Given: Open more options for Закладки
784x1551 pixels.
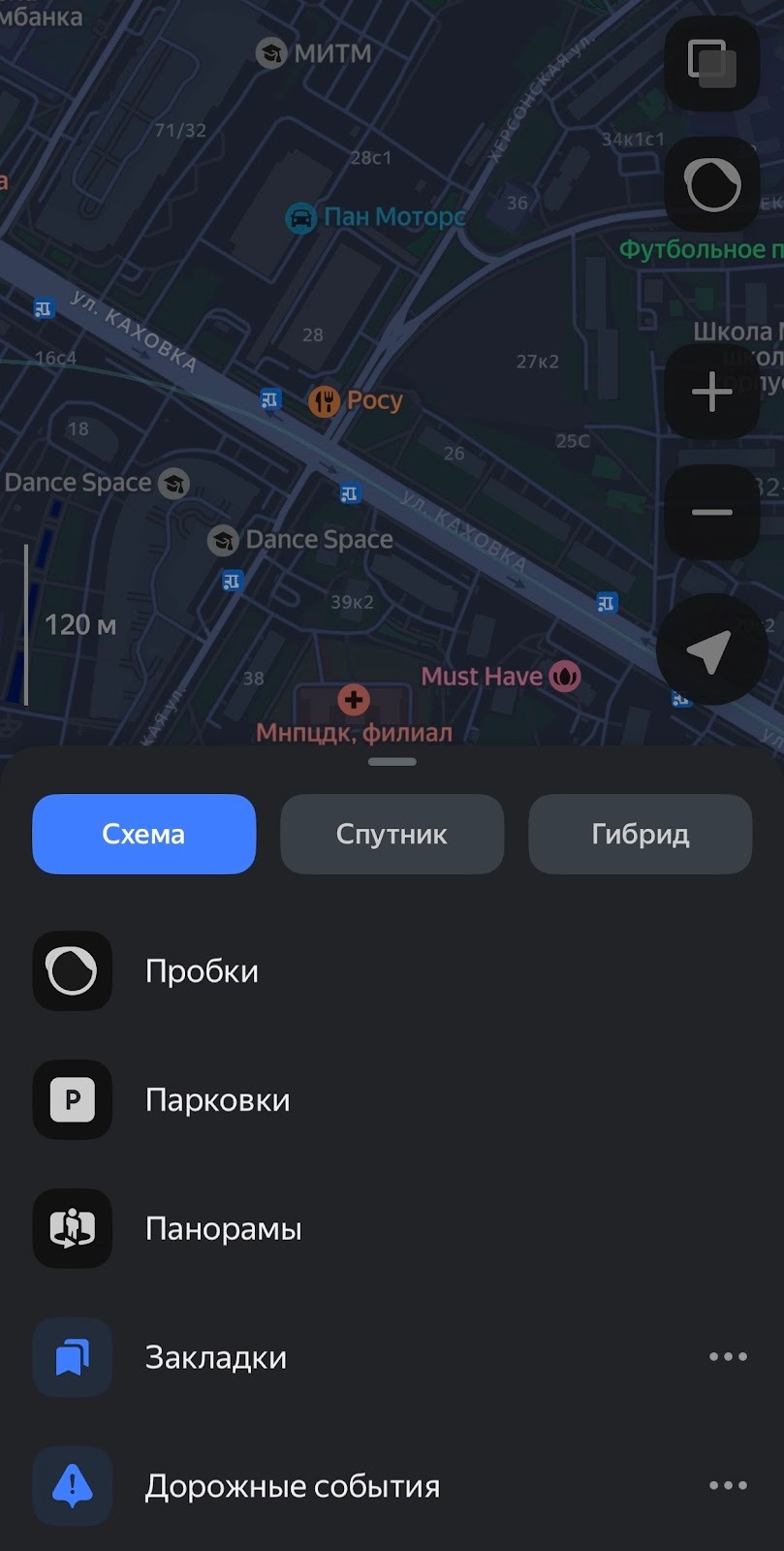Looking at the screenshot, I should coord(728,1357).
